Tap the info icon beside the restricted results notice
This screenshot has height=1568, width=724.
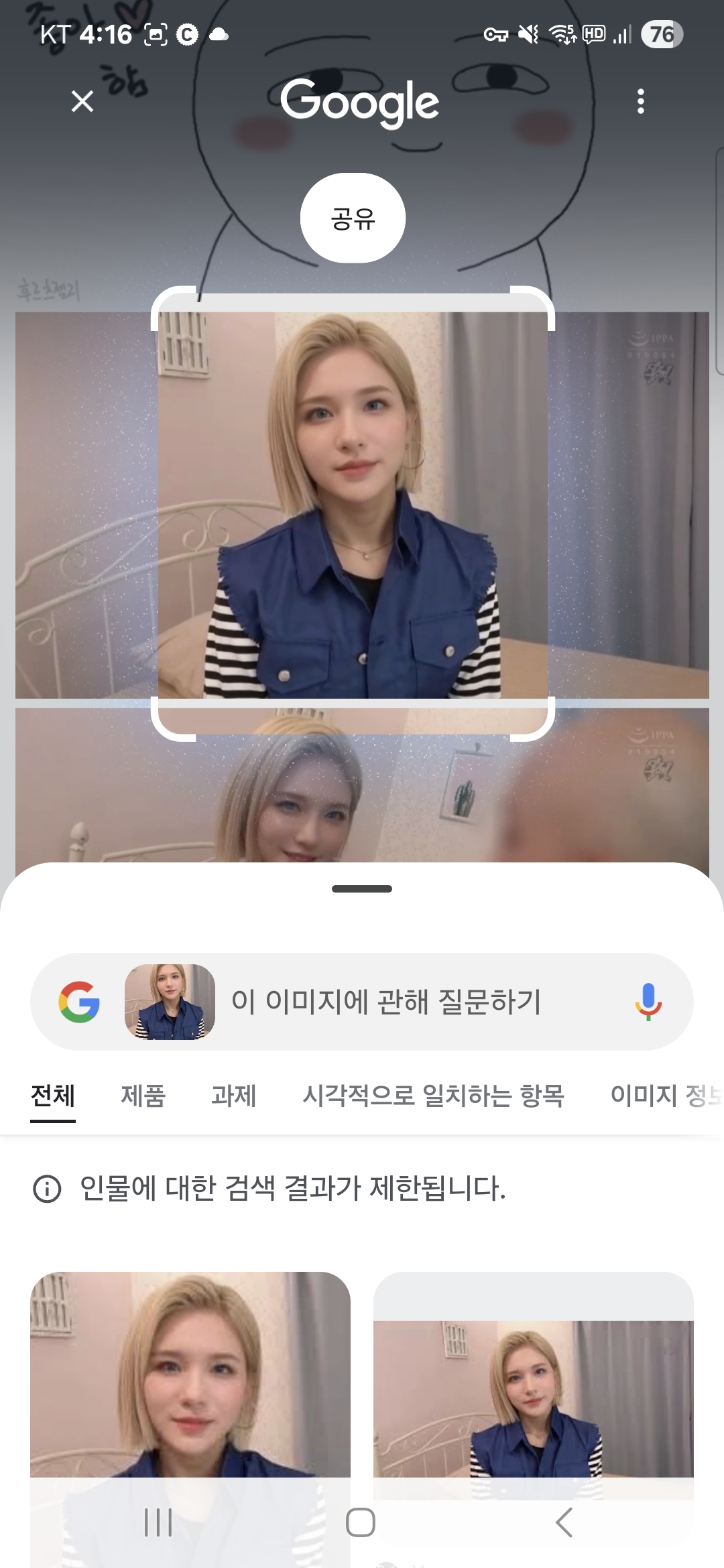47,1189
